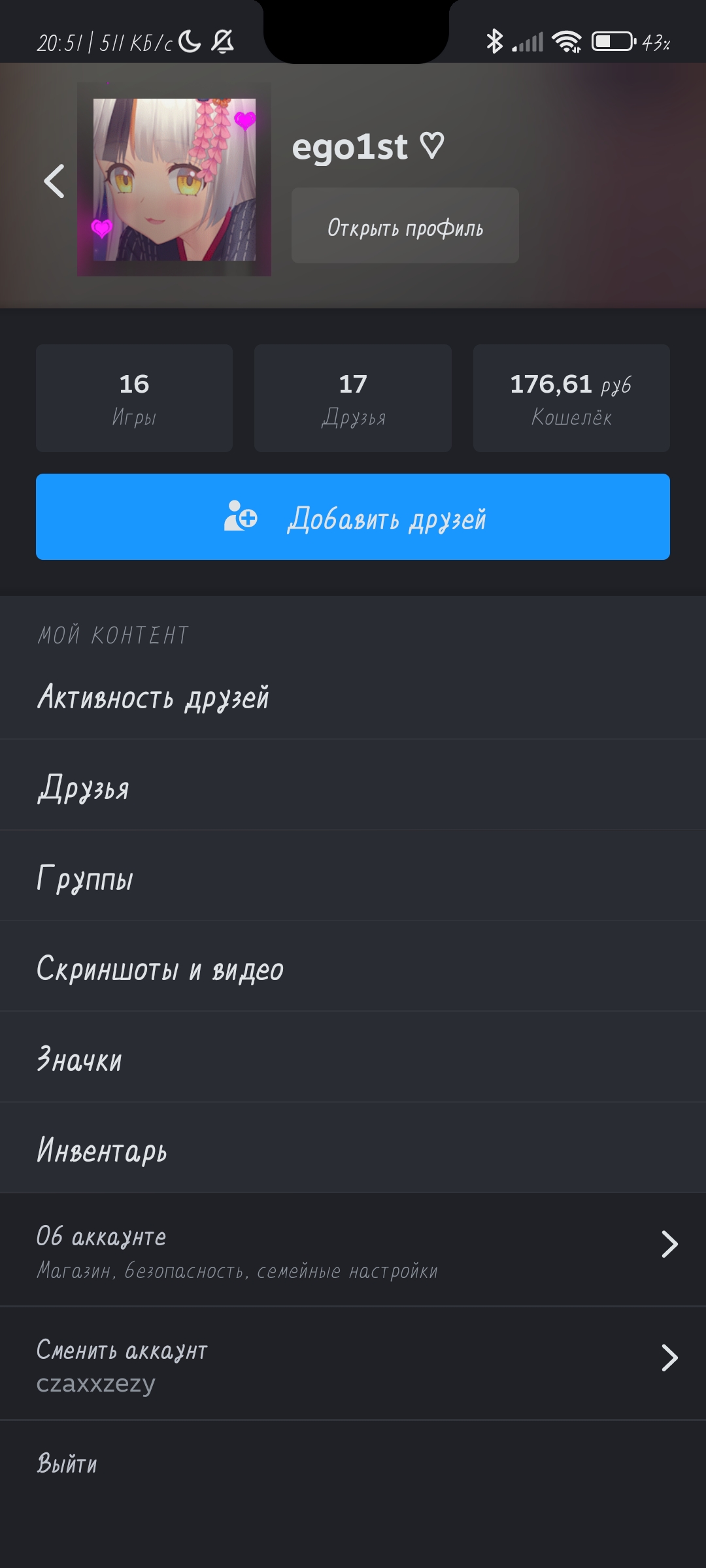
Task: Open Об аккаунте settings
Action: [353, 1250]
